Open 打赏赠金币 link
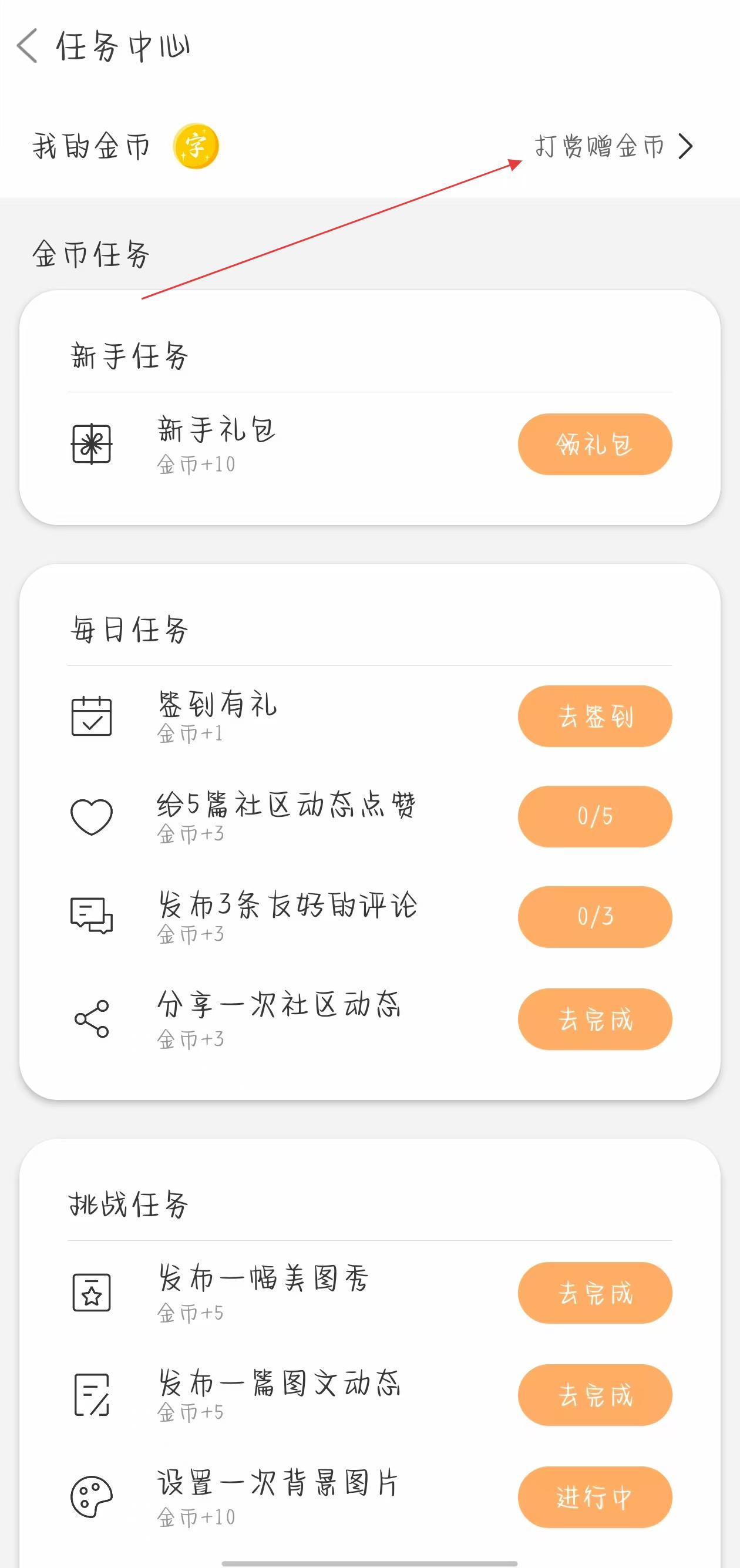This screenshot has height=1568, width=740. (613, 146)
